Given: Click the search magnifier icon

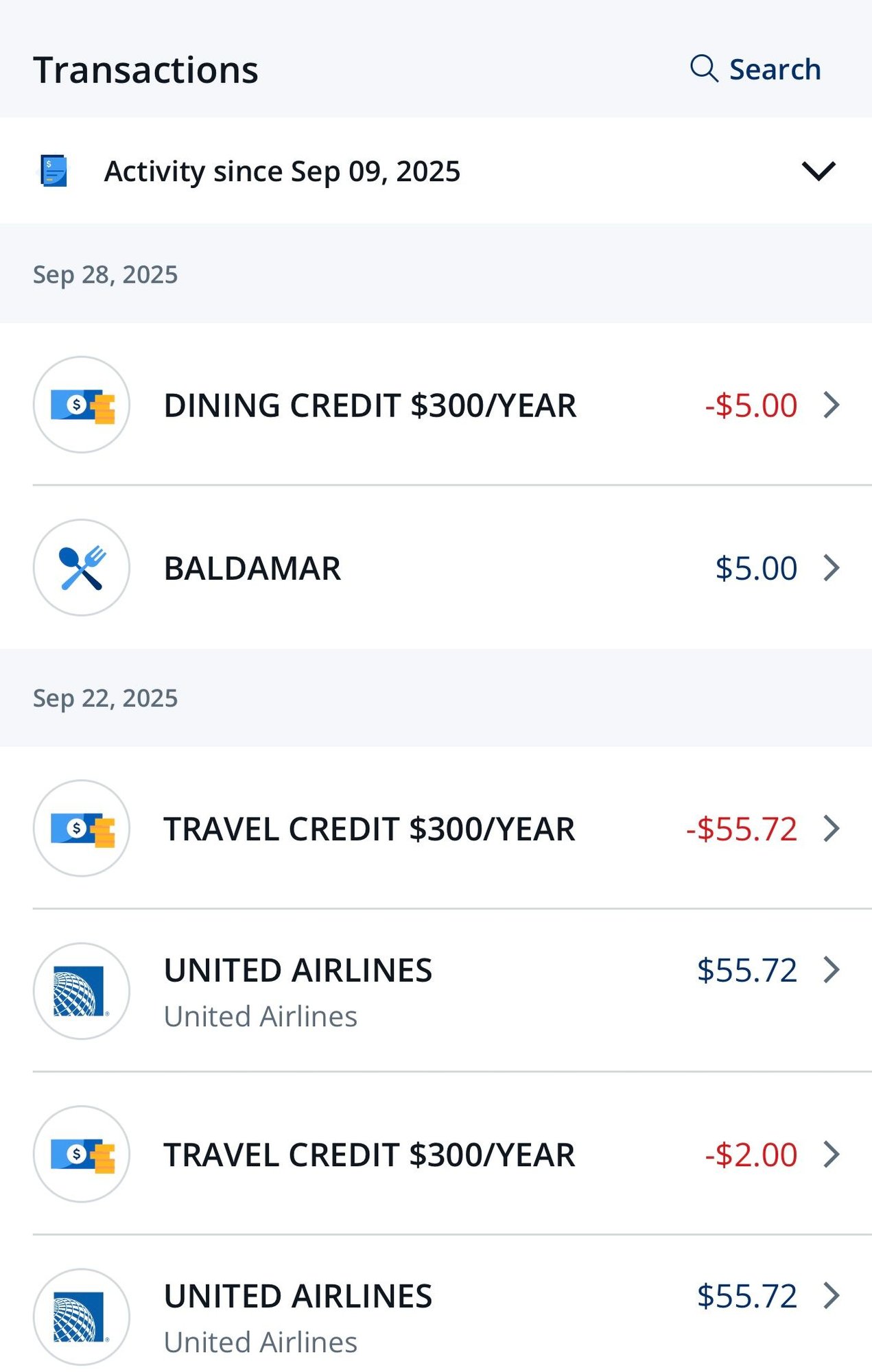Looking at the screenshot, I should tap(705, 68).
